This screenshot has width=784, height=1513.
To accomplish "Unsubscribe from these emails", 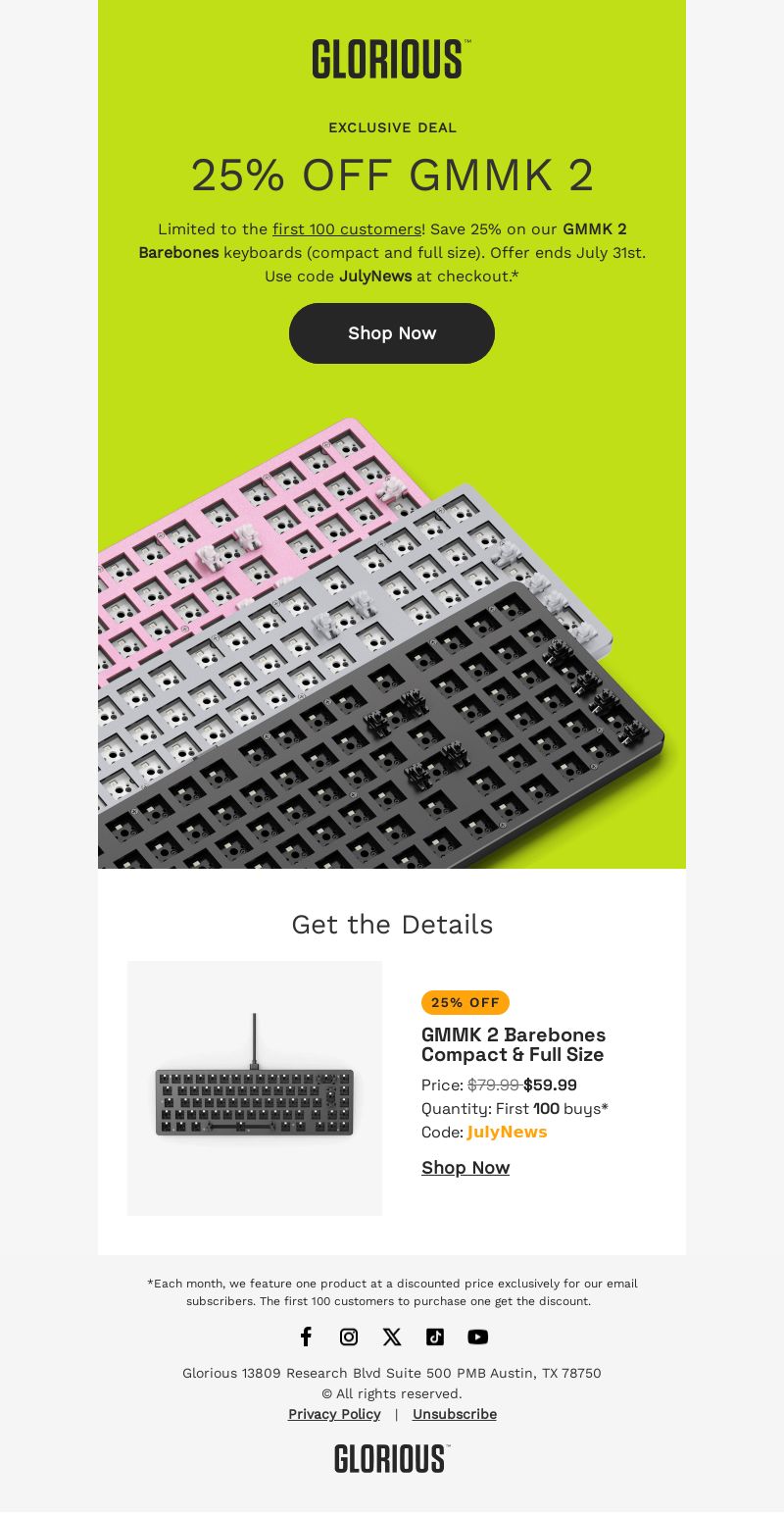I will tap(455, 1414).
